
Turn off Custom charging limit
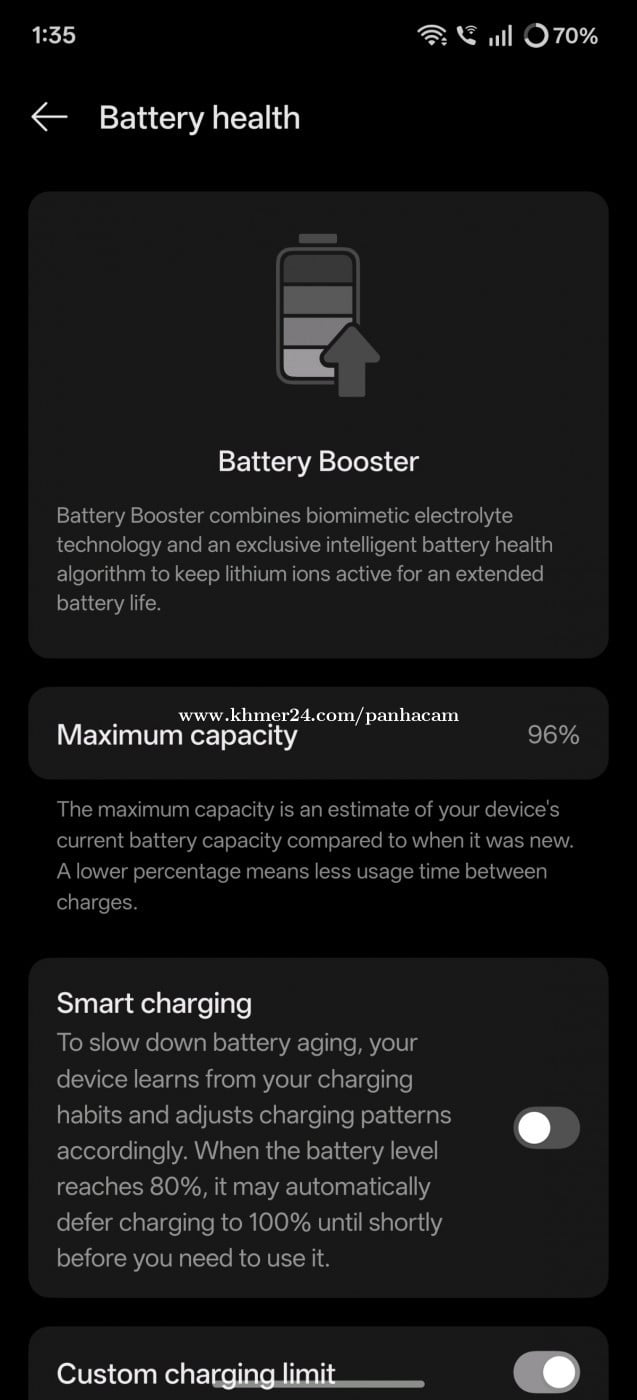(x=546, y=1372)
